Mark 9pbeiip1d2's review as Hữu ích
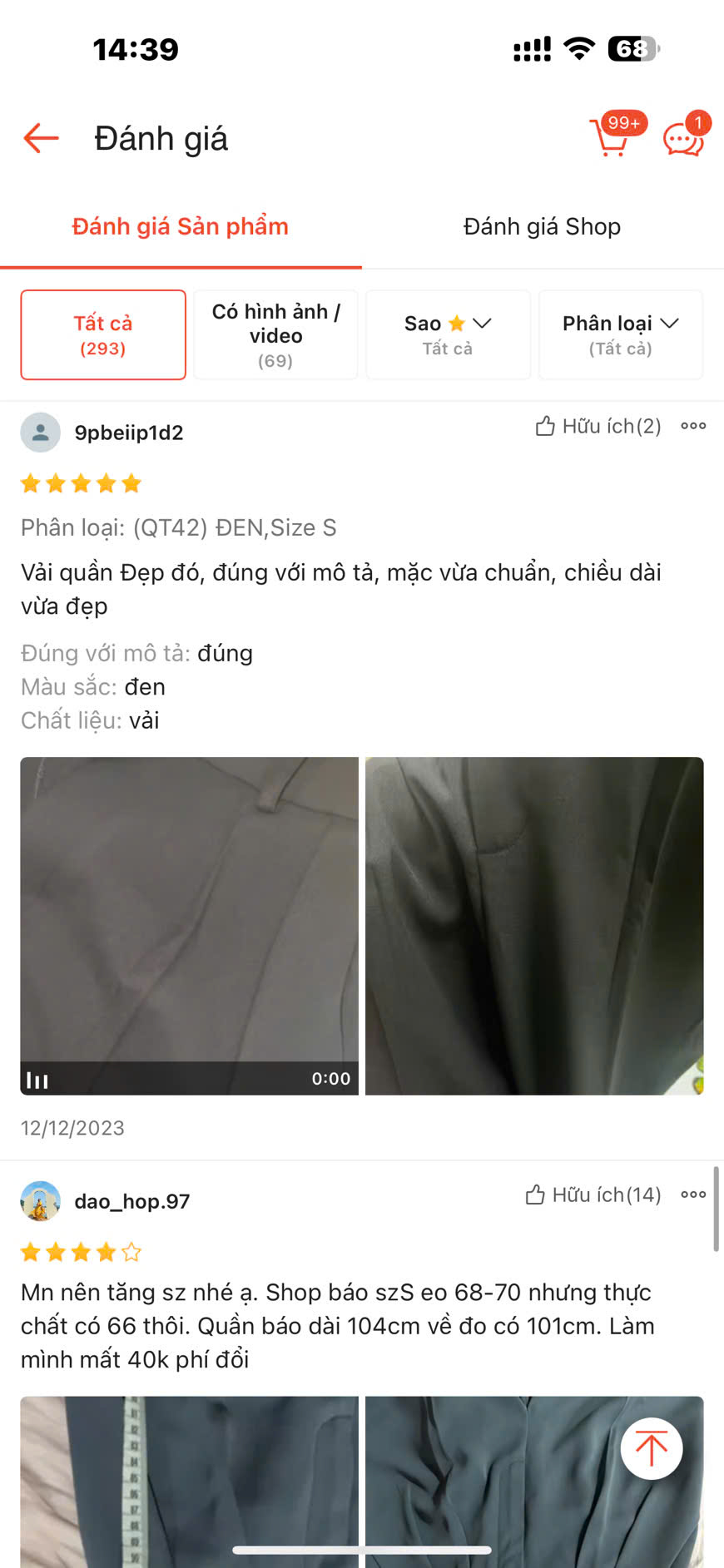 pos(598,427)
